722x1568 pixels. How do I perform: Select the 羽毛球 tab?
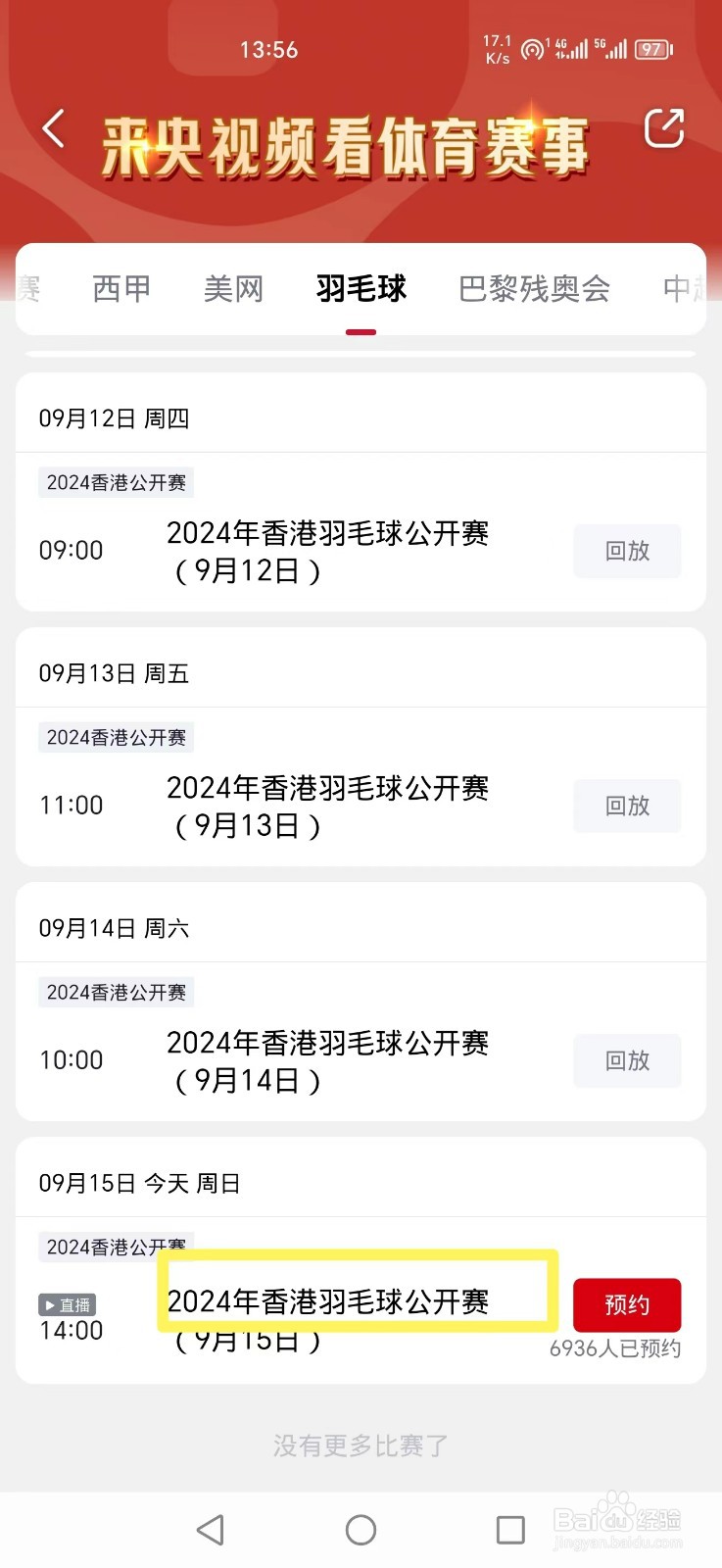(361, 289)
